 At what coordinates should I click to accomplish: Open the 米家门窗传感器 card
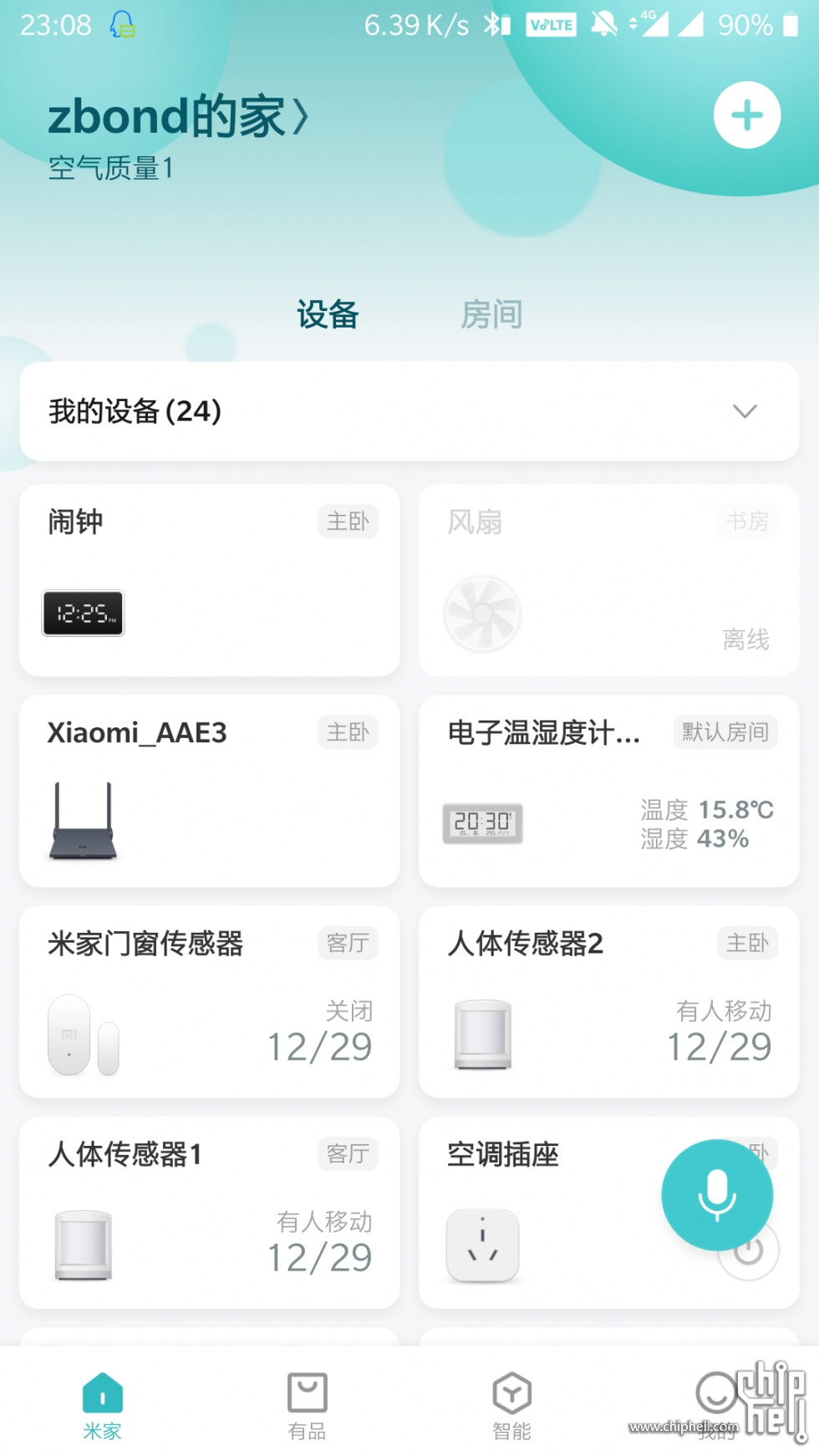point(210,1001)
